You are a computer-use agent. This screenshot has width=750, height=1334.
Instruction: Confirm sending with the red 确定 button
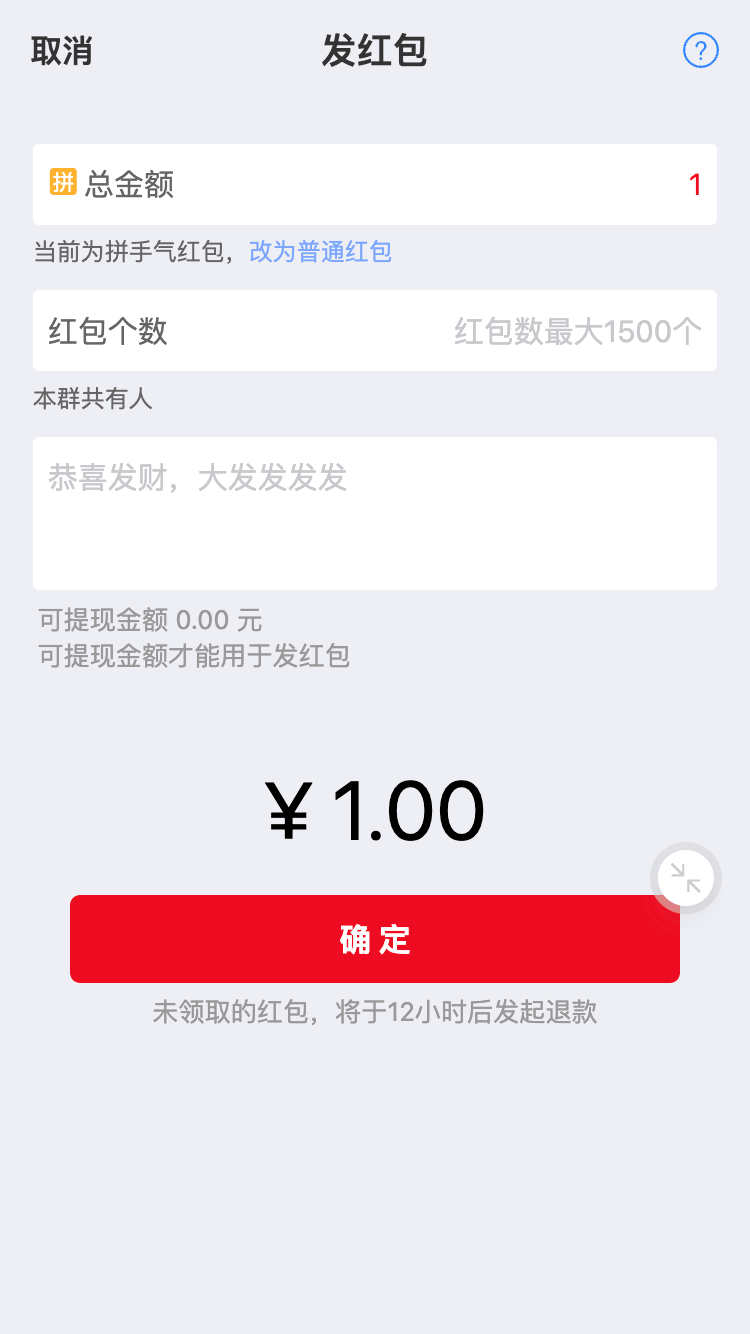[375, 939]
